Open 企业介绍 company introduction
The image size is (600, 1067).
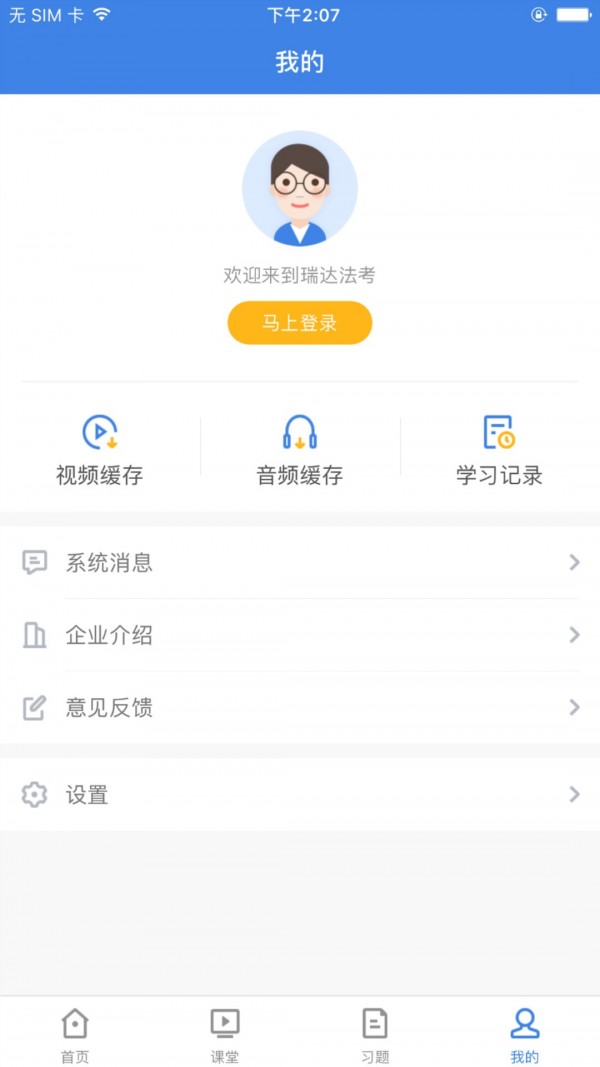click(300, 635)
